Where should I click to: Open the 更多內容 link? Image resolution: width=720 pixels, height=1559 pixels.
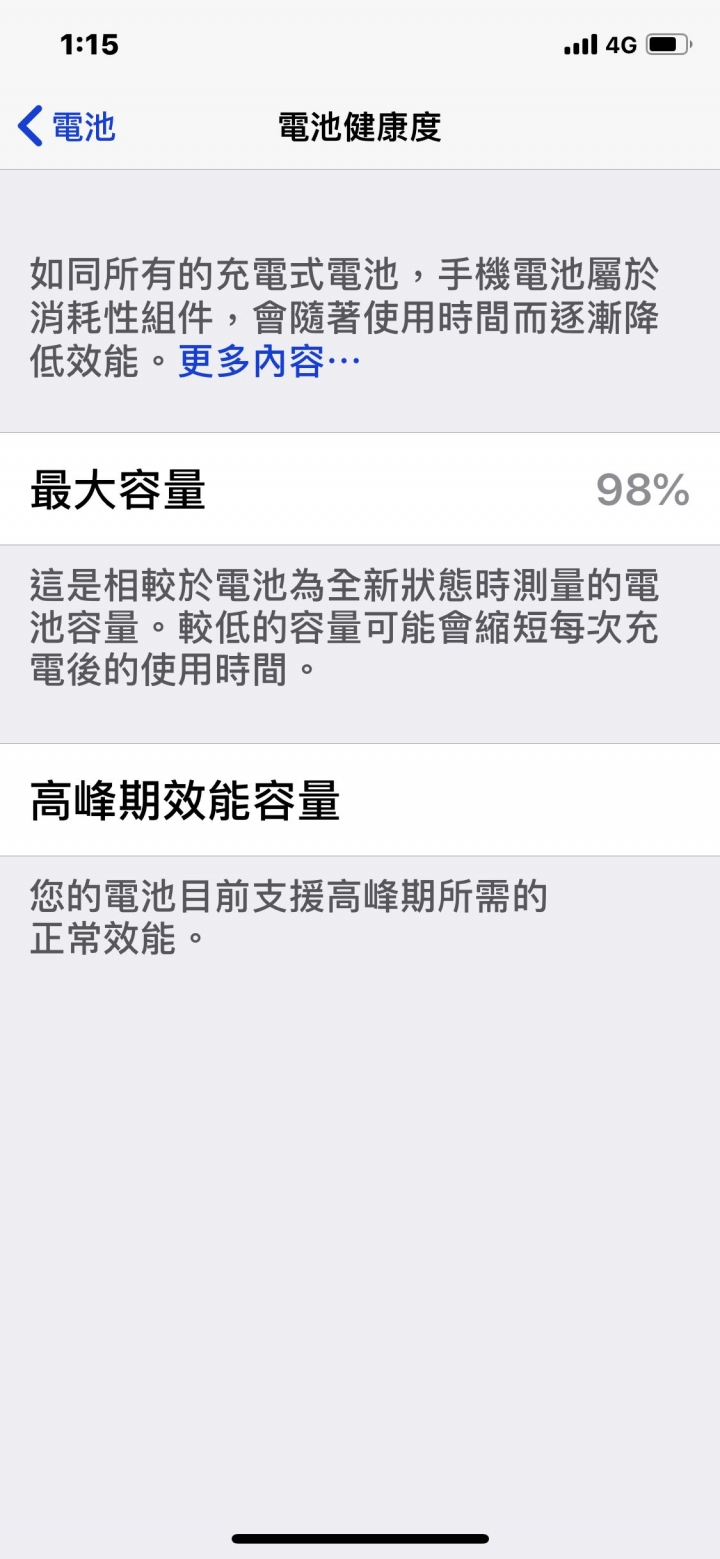click(x=268, y=362)
